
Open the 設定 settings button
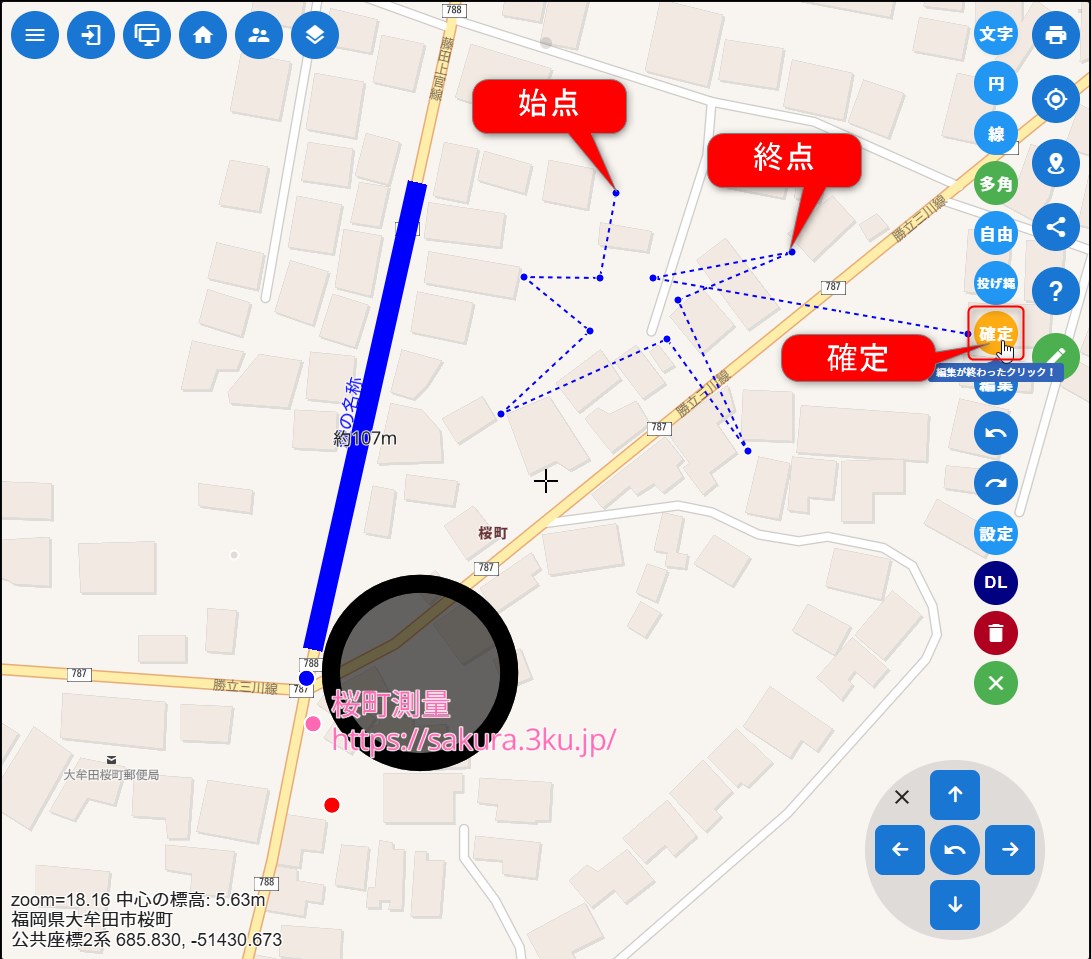point(996,533)
